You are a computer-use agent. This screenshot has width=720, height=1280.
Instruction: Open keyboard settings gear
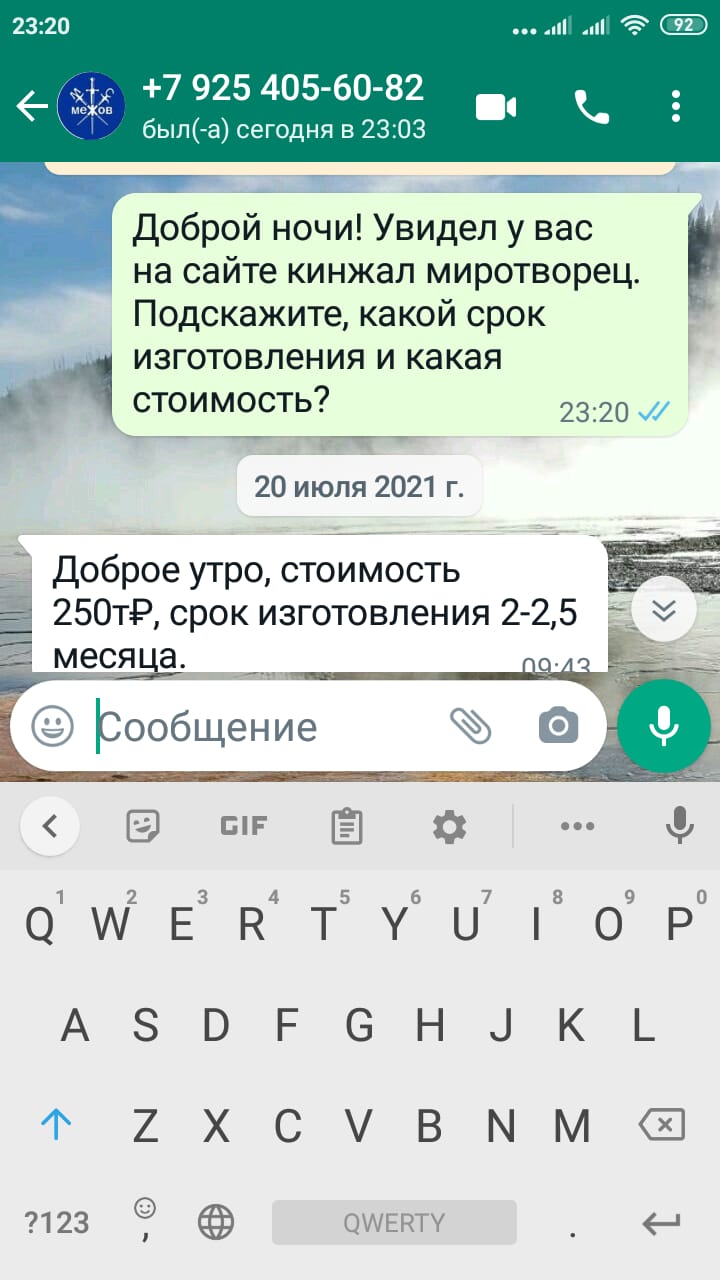click(x=449, y=826)
